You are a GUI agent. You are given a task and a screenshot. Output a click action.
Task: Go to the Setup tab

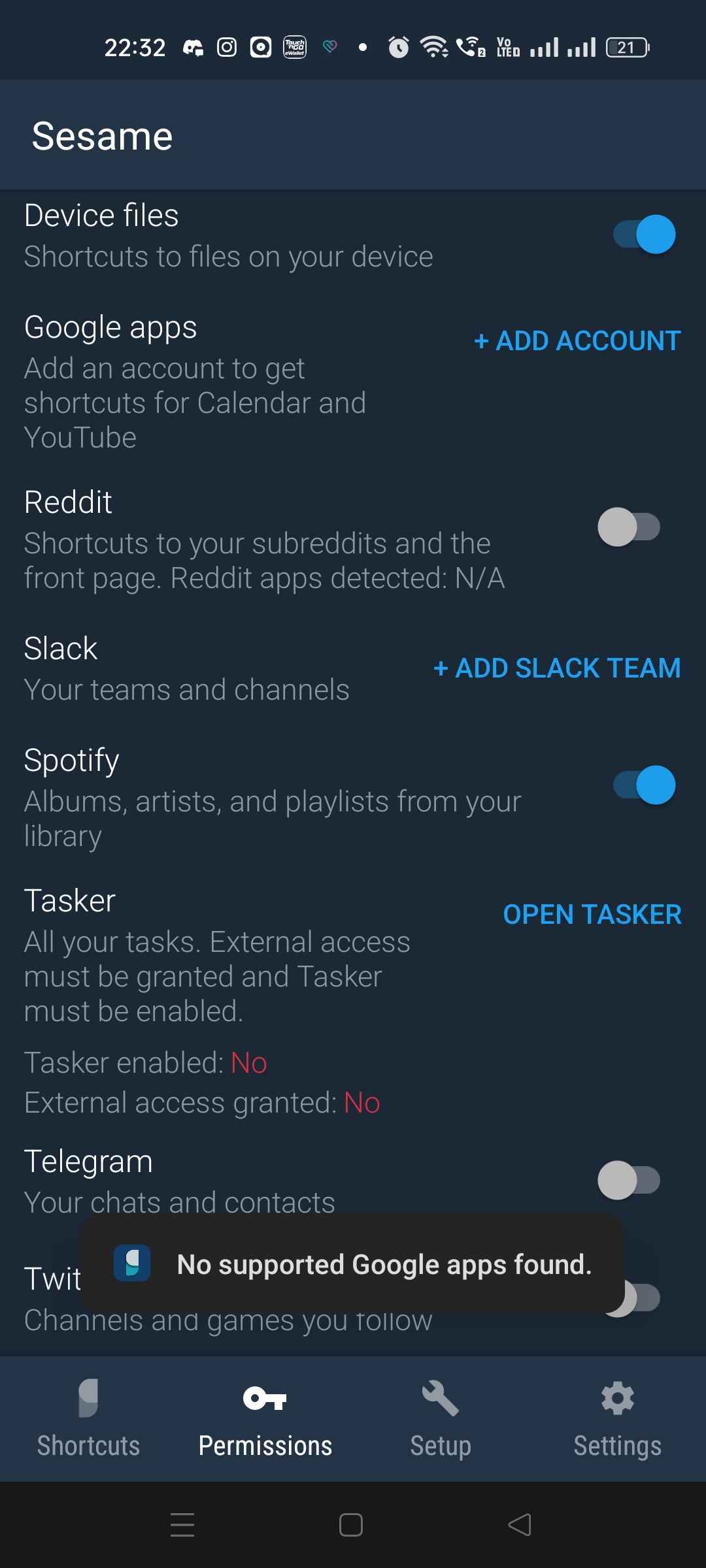coord(441,1419)
